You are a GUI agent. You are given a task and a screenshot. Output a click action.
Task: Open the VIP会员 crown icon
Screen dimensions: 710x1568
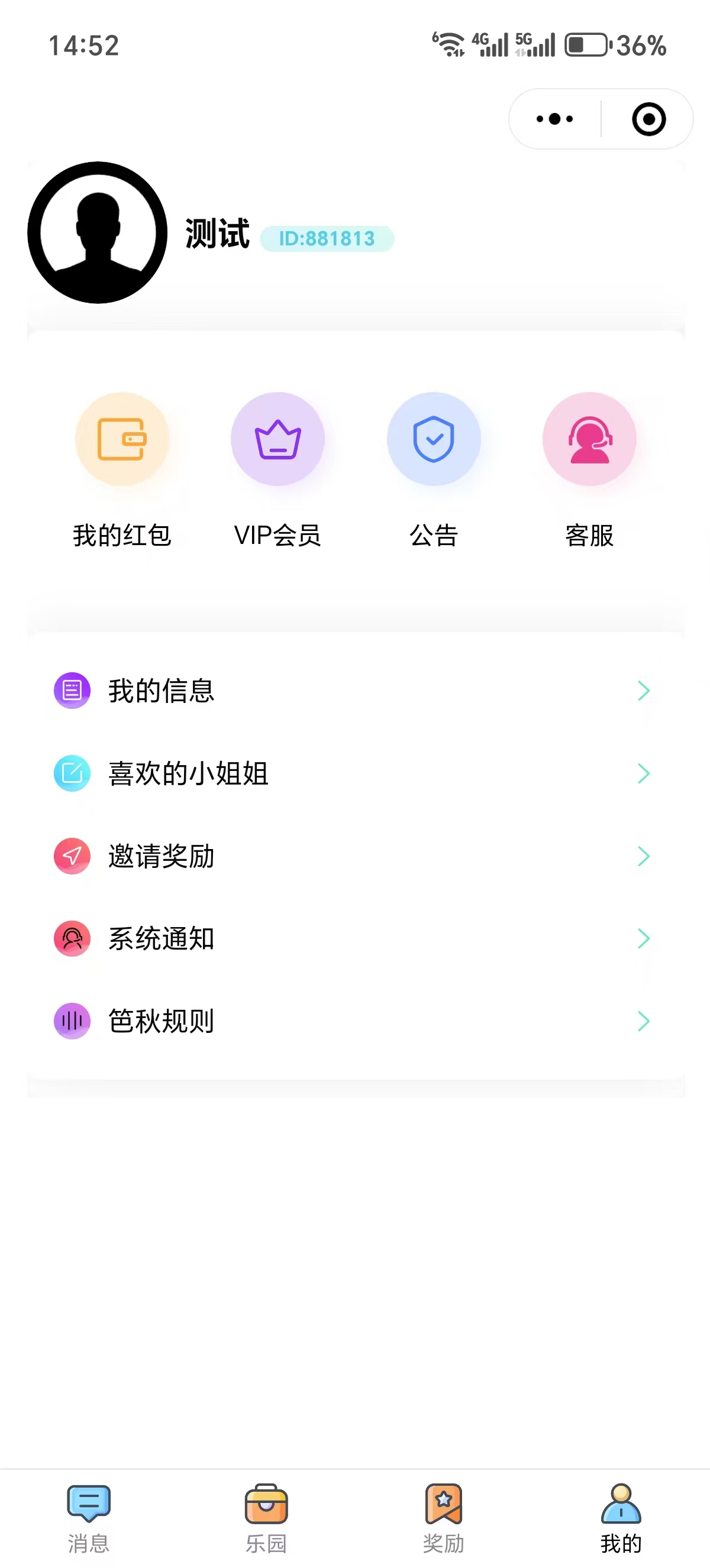tap(277, 439)
